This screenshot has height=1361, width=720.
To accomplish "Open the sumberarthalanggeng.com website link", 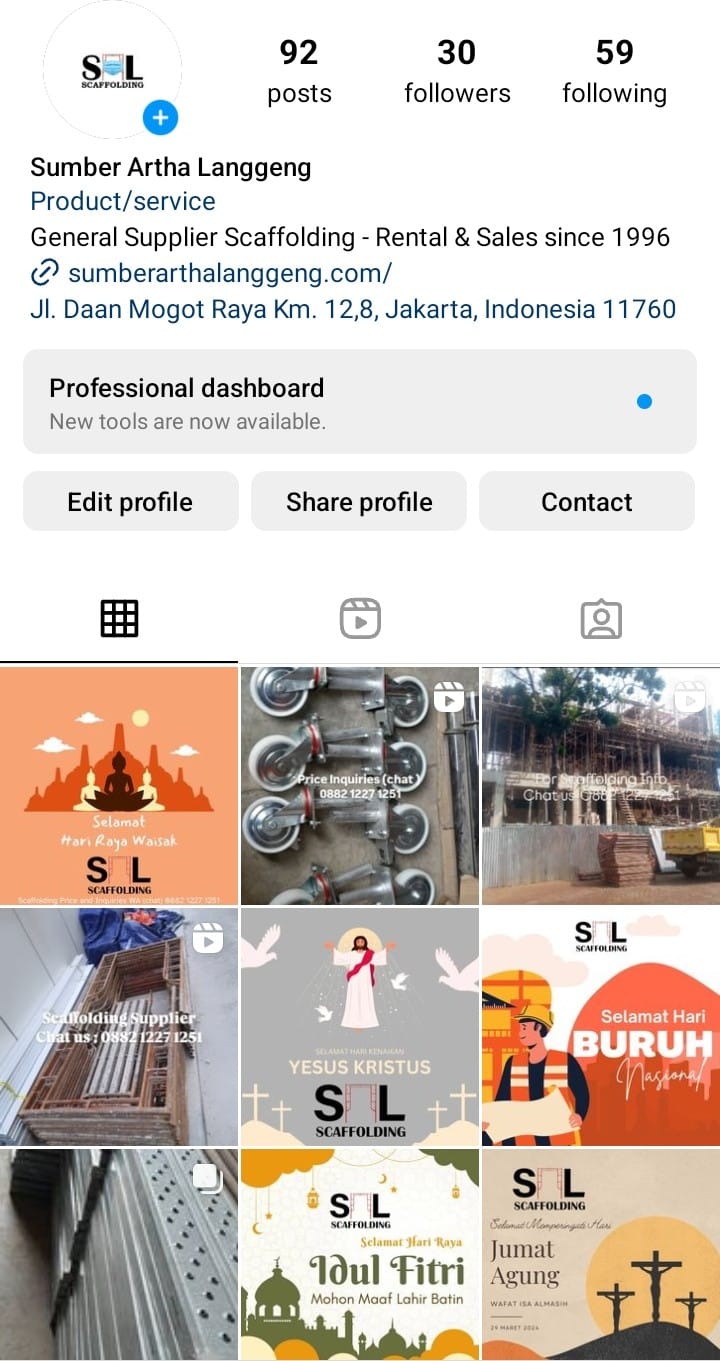I will [x=229, y=273].
